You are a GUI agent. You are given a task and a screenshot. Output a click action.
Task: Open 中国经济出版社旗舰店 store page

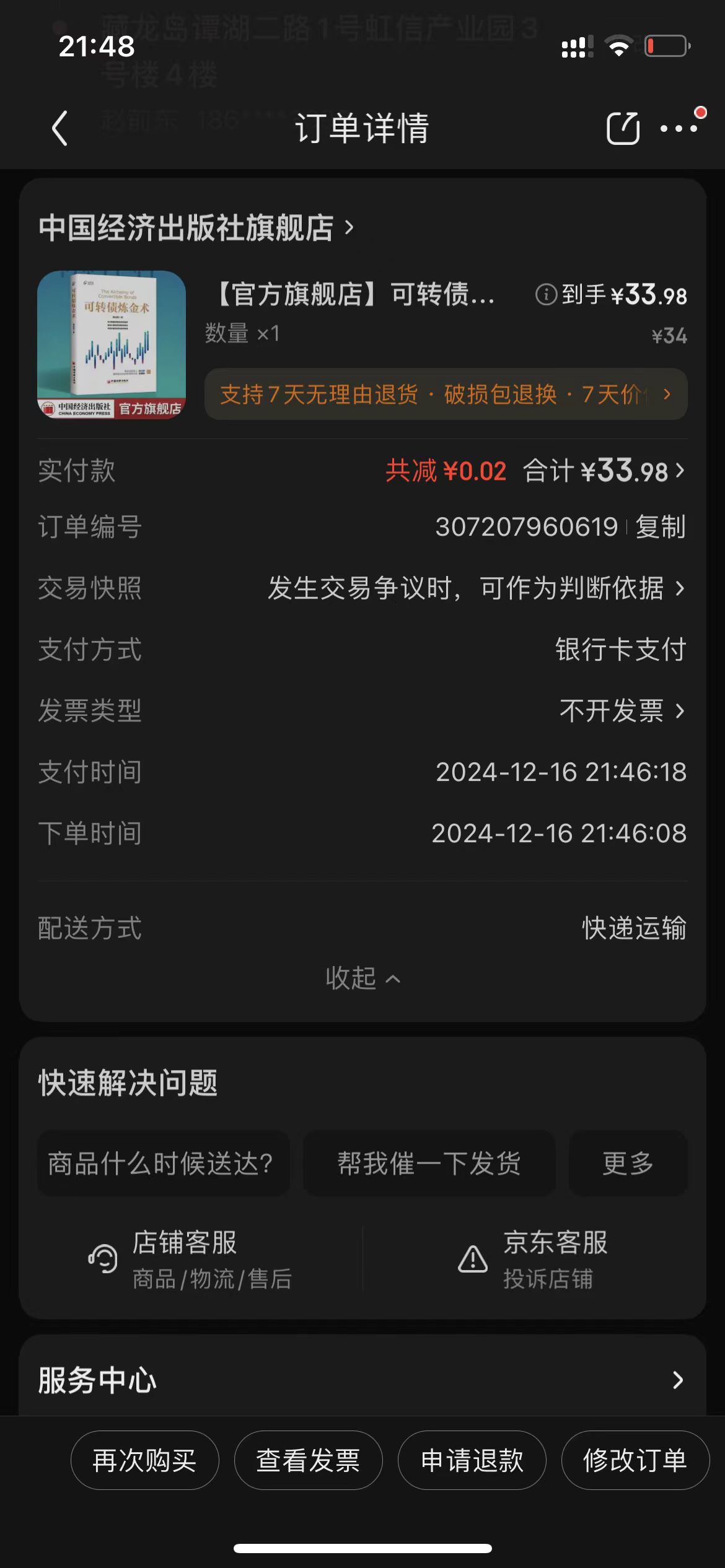[x=196, y=228]
